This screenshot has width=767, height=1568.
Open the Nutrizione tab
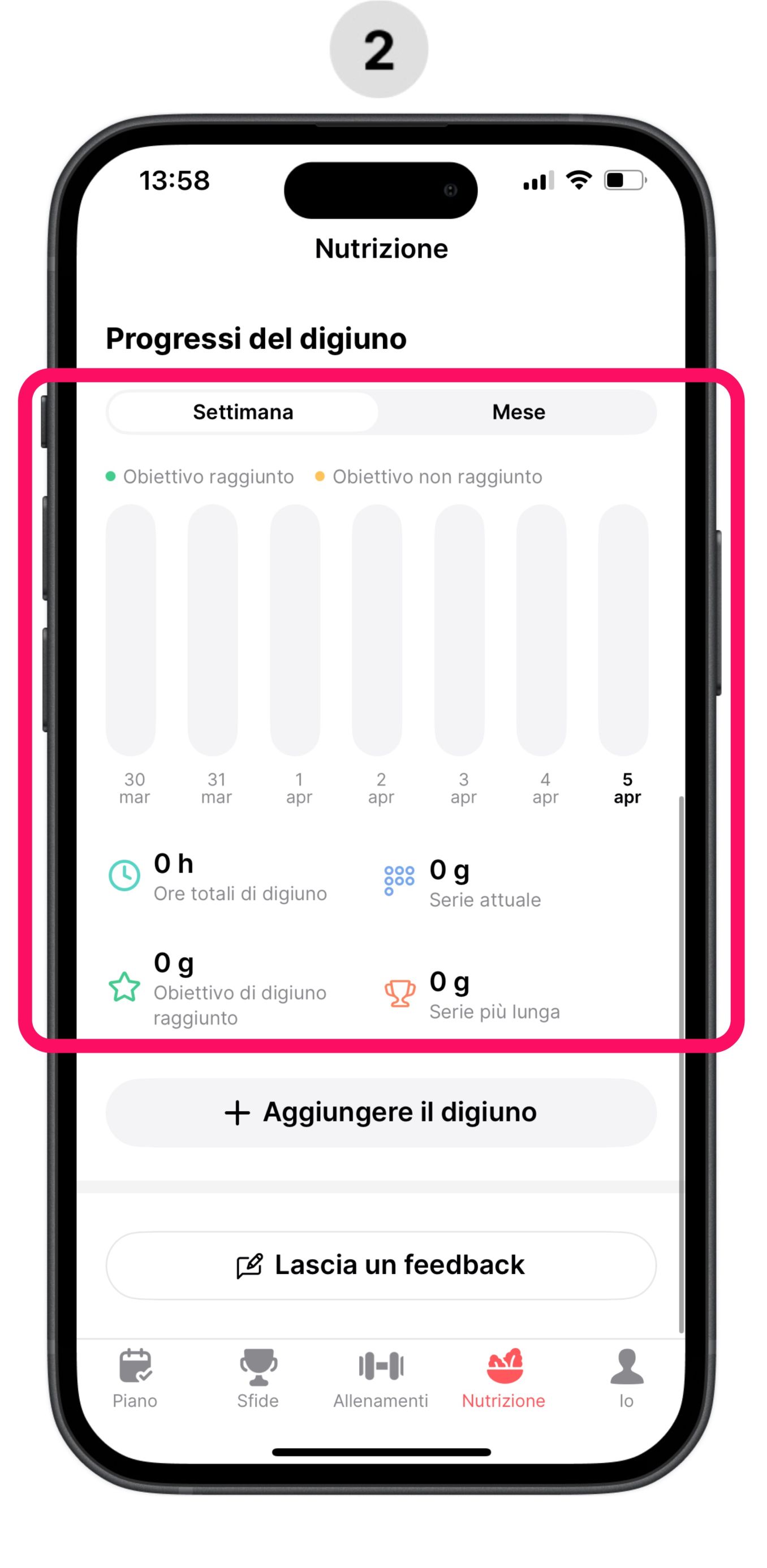click(503, 1378)
